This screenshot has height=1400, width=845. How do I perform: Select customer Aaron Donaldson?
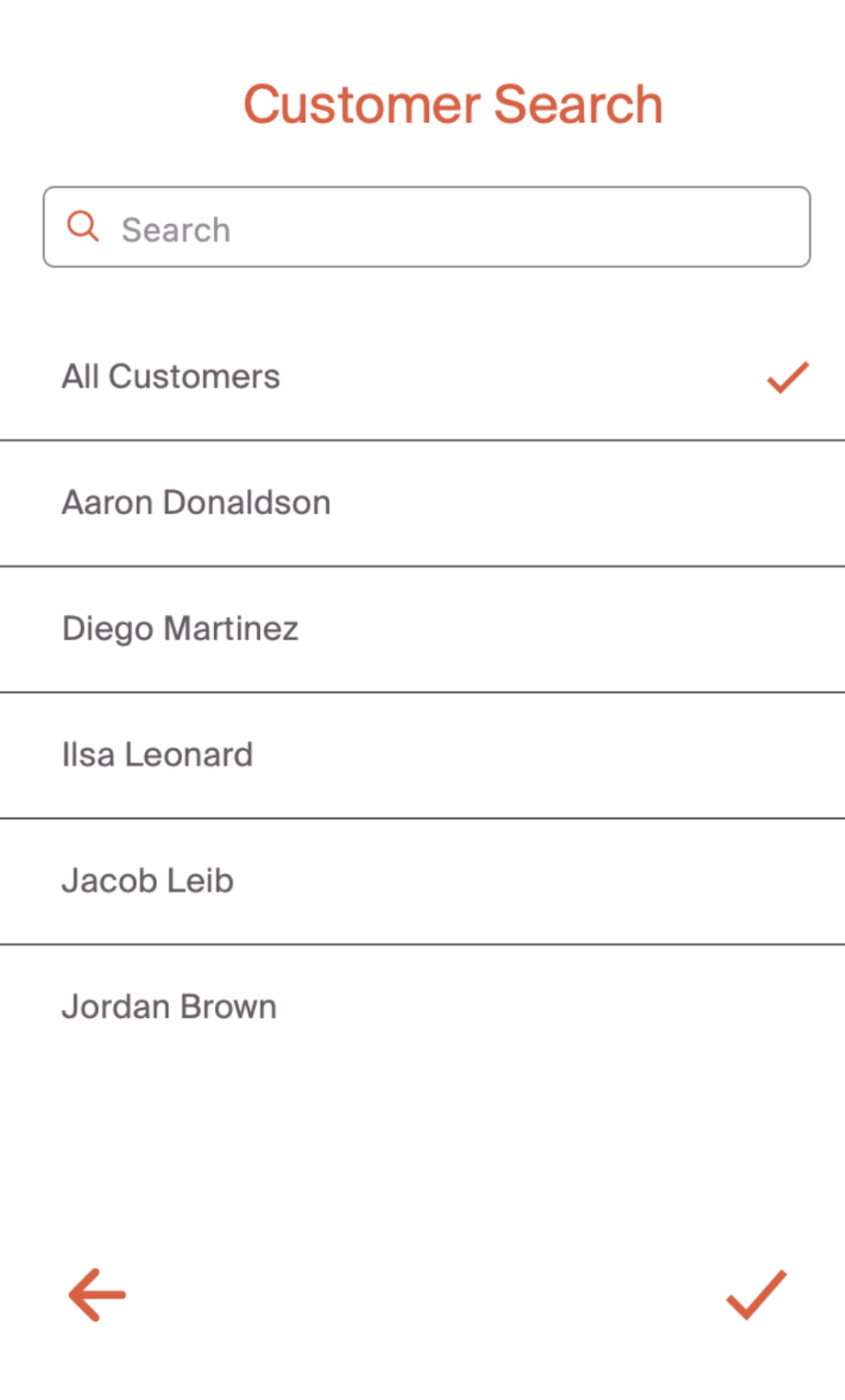coord(196,503)
